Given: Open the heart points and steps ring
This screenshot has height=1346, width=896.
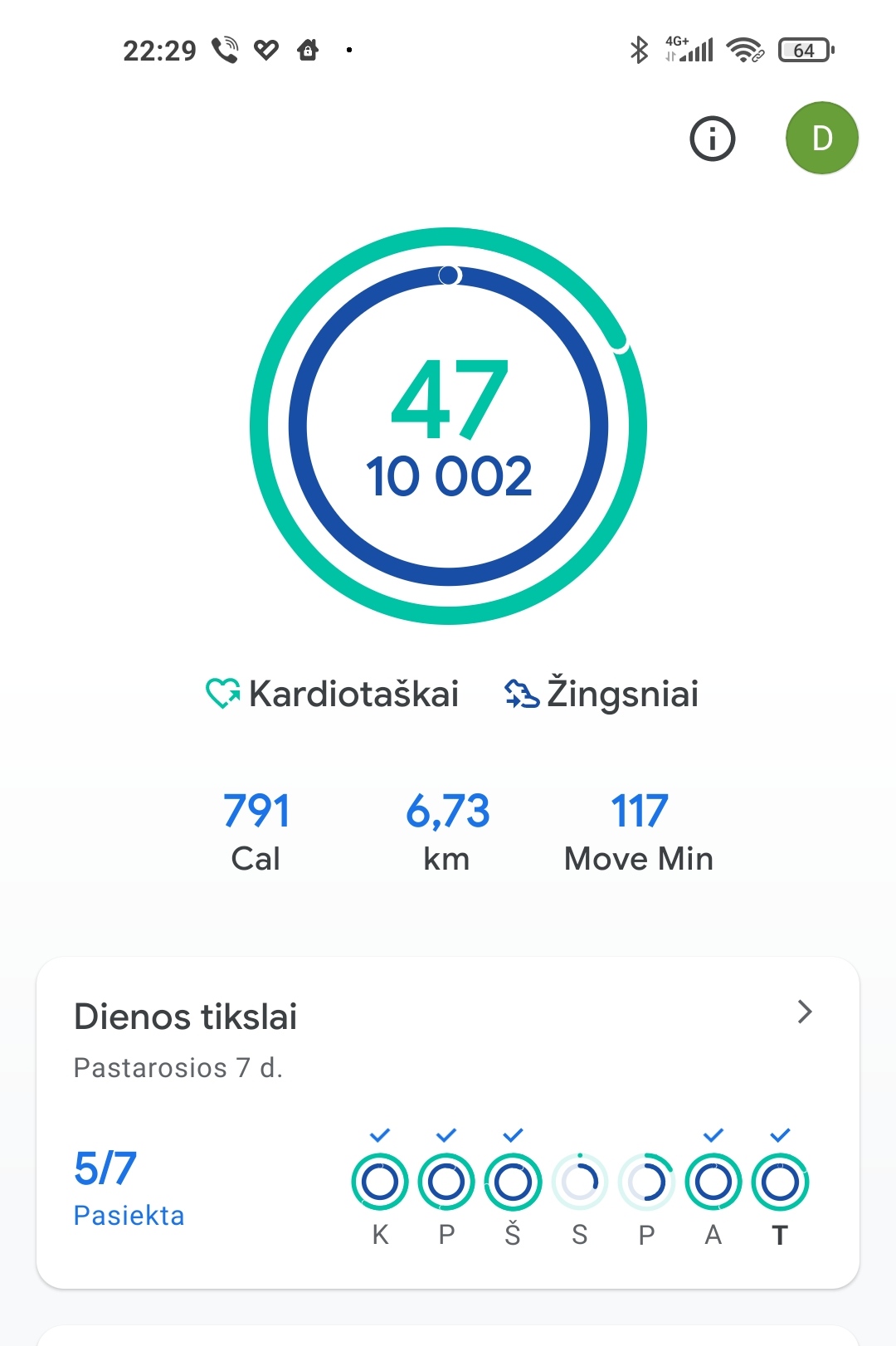Looking at the screenshot, I should [x=448, y=426].
